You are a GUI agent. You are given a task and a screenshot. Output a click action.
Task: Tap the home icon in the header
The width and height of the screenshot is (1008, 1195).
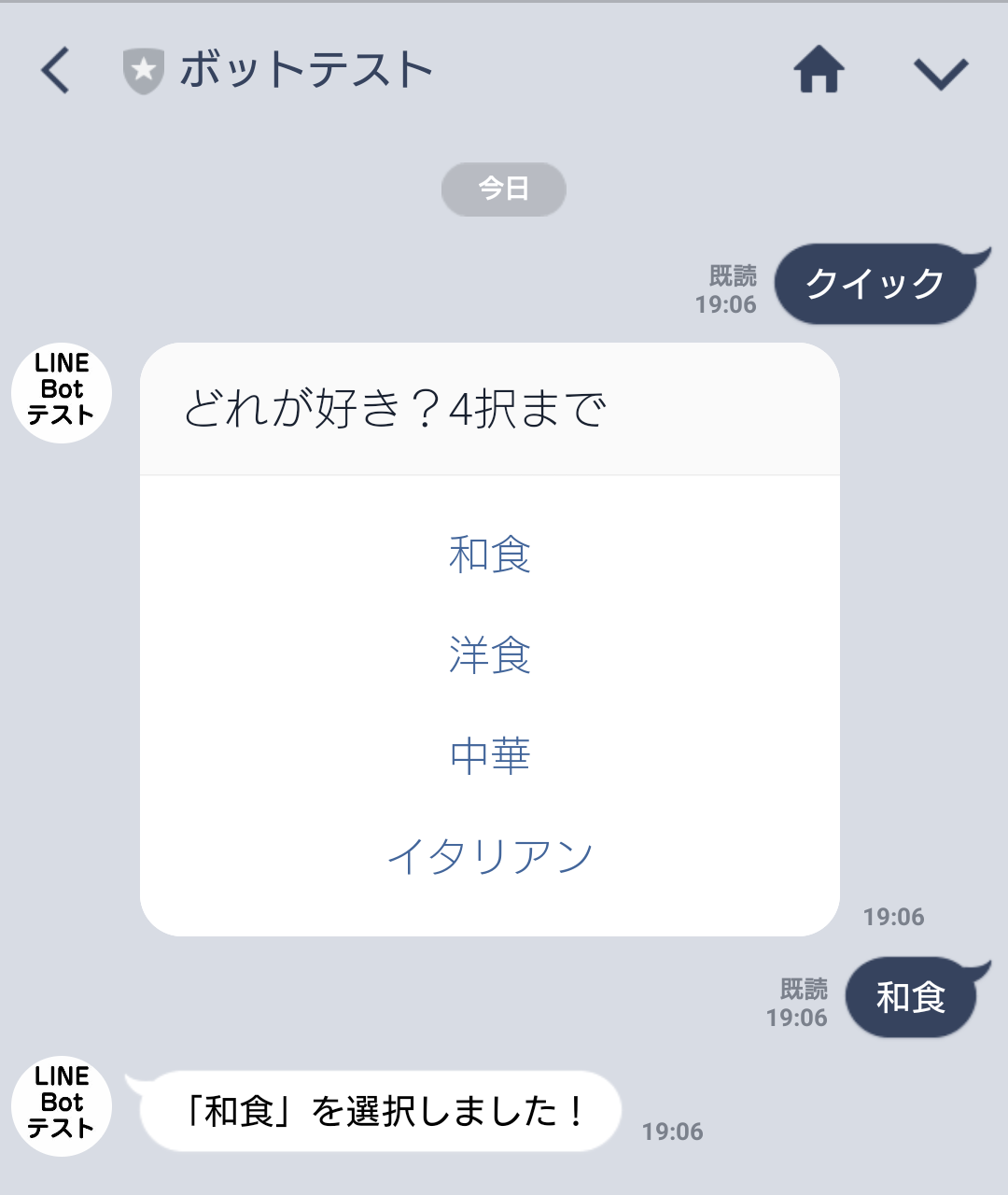819,71
